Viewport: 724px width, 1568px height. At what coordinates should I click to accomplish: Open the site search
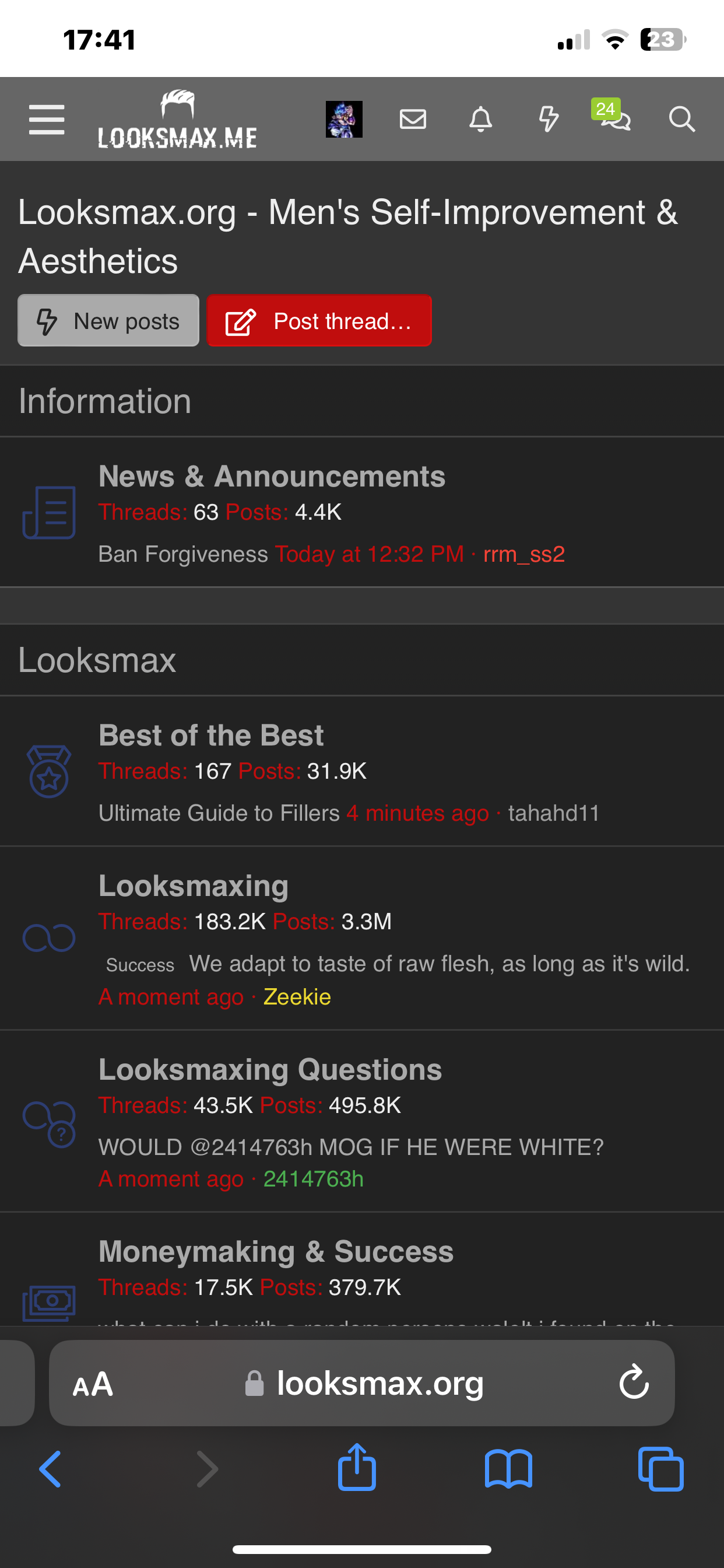(x=681, y=120)
